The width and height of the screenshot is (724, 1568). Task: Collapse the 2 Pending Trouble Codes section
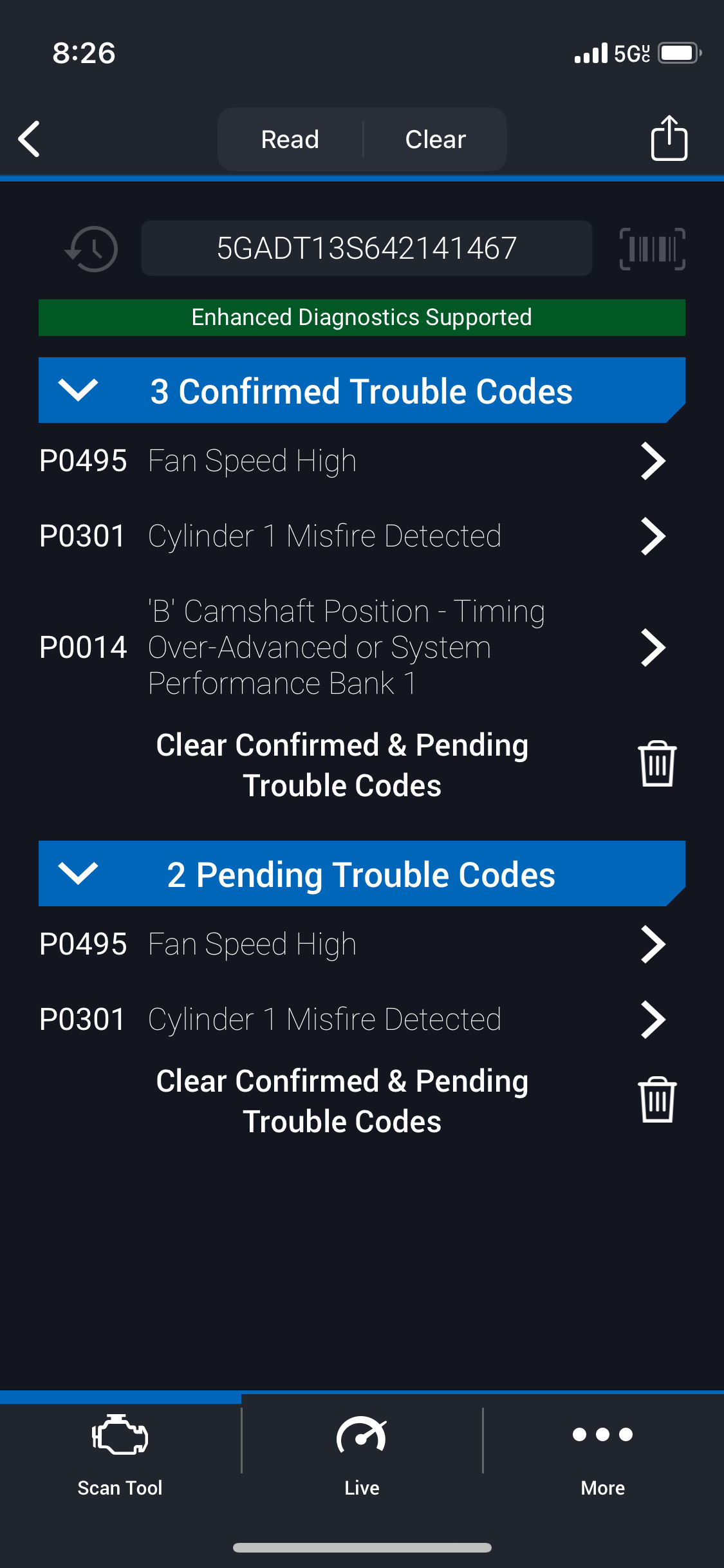[362, 874]
